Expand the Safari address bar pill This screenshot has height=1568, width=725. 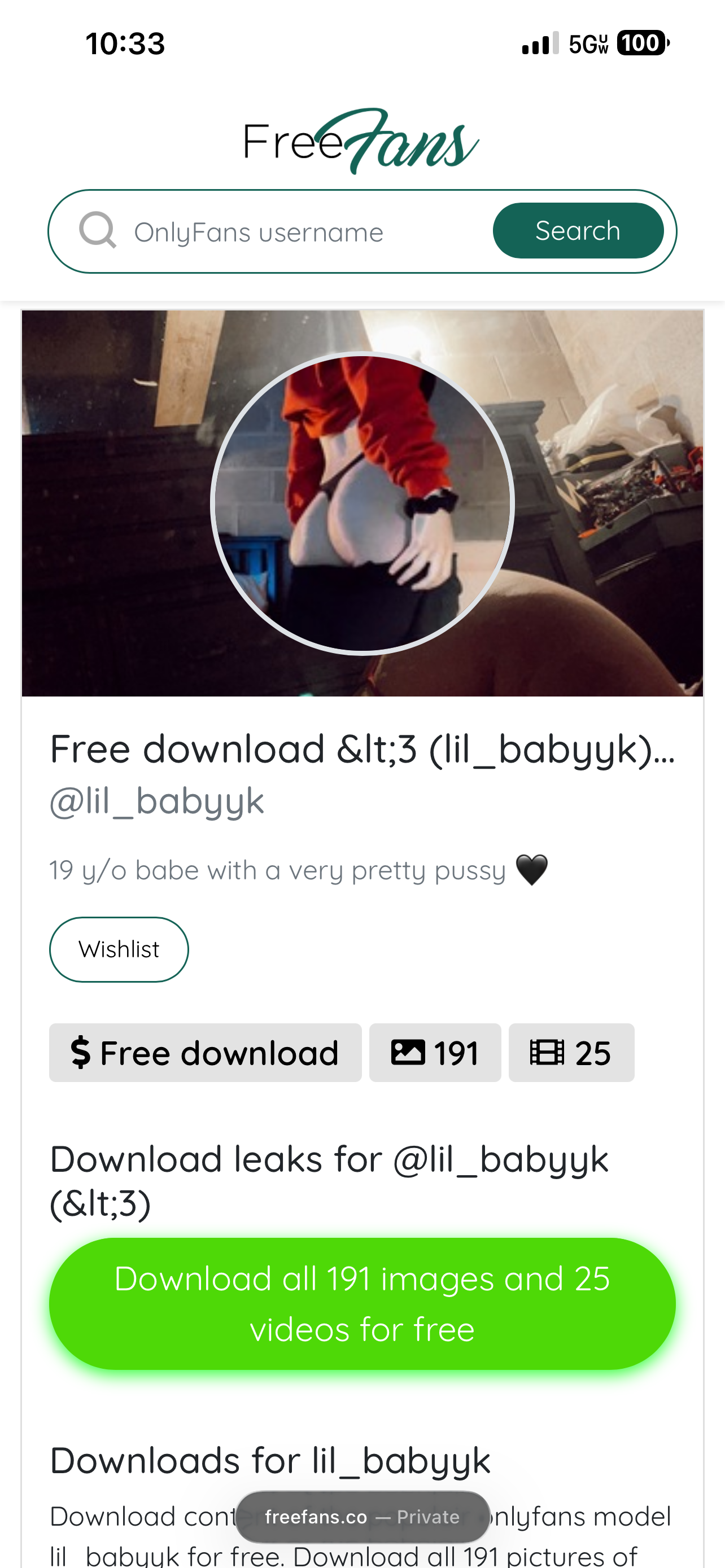[362, 1517]
